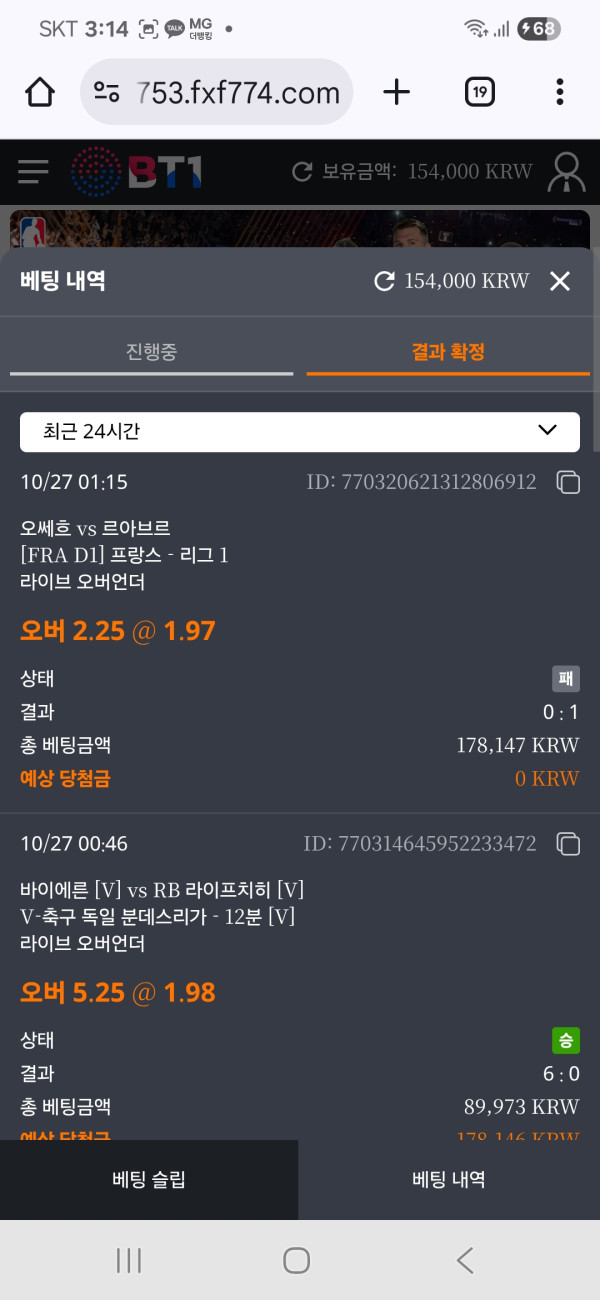Tap the 753.fxf774.com address bar
The height and width of the screenshot is (1300, 600).
(x=216, y=93)
